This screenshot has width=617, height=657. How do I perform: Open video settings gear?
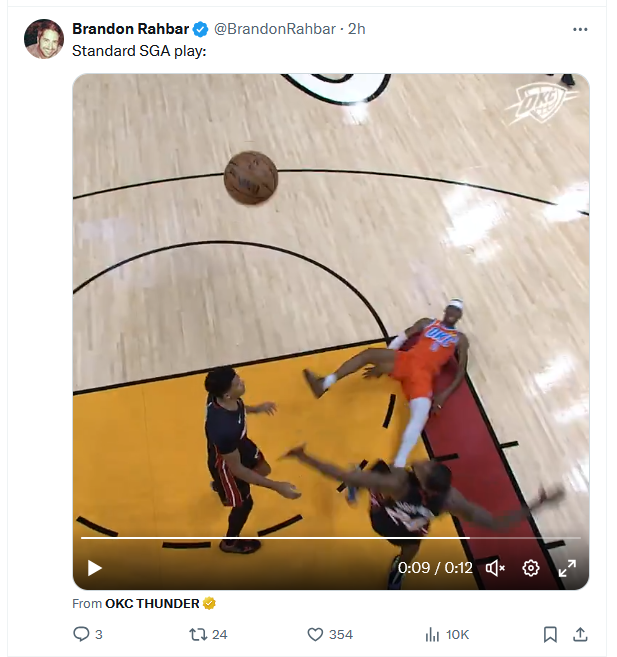pos(531,568)
